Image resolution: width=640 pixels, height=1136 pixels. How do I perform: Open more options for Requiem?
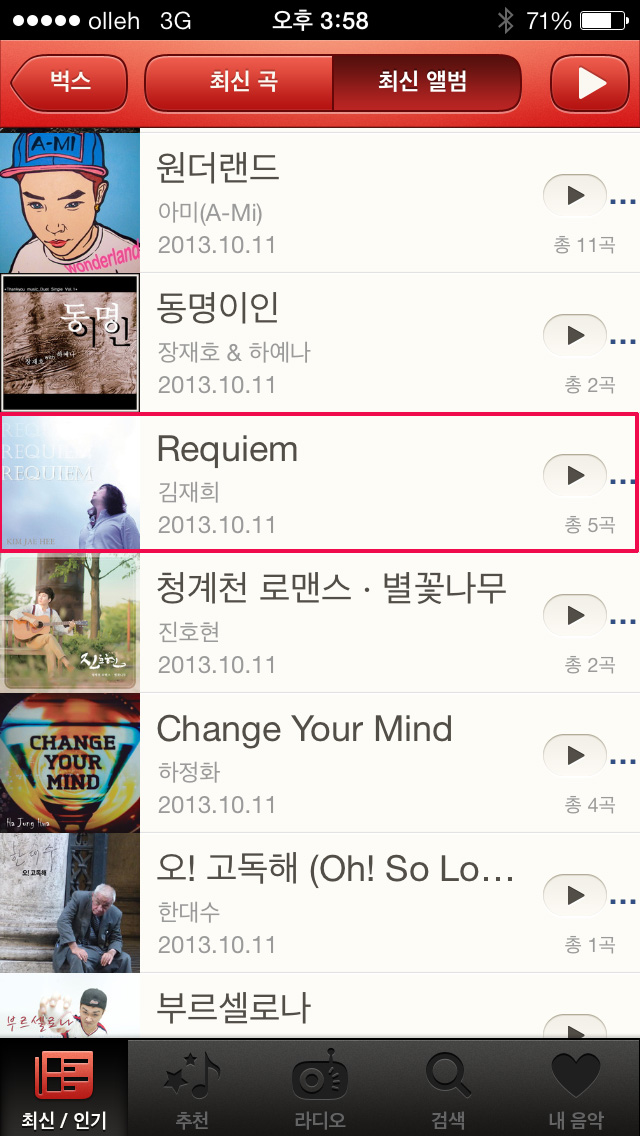pos(624,481)
